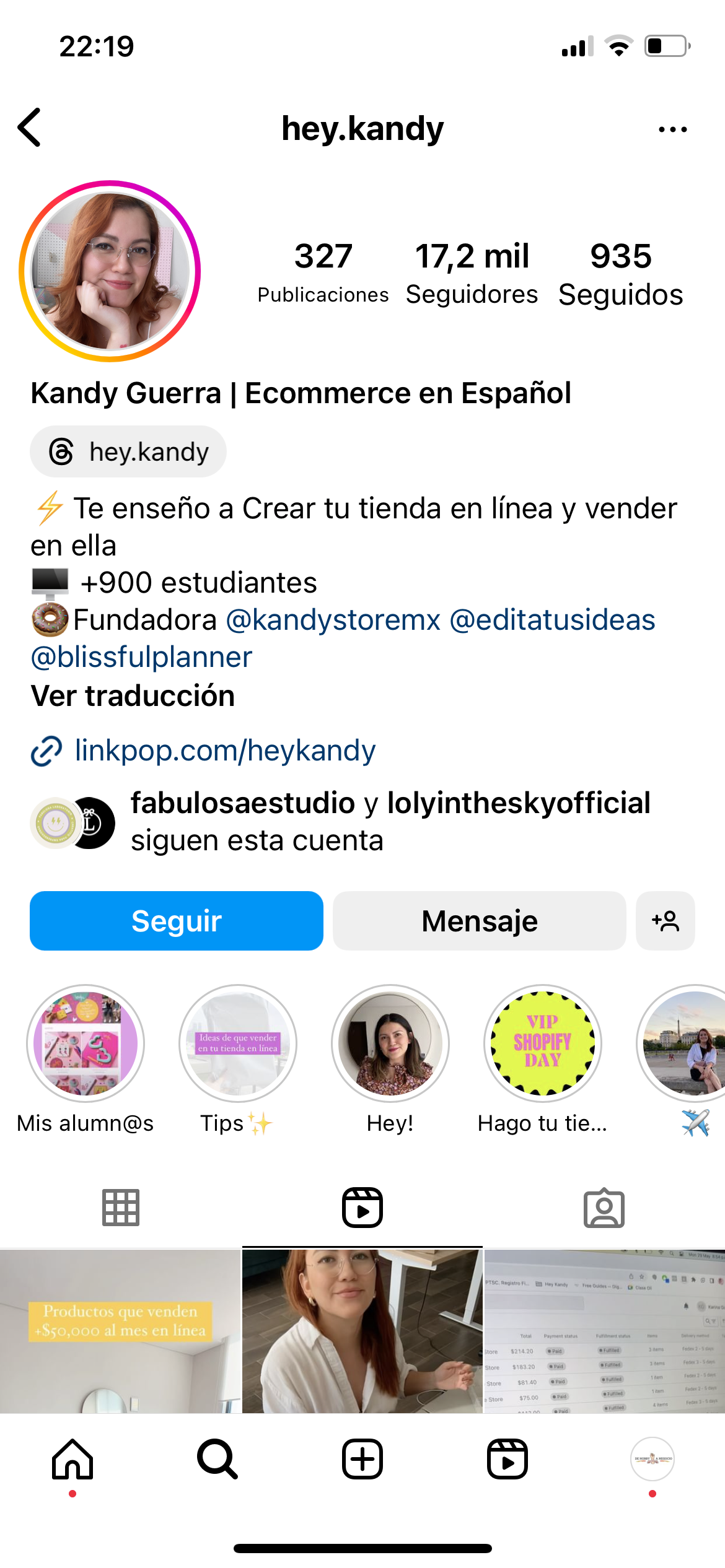This screenshot has height=1568, width=725.
Task: Open the Tips story highlight
Action: 238,1044
